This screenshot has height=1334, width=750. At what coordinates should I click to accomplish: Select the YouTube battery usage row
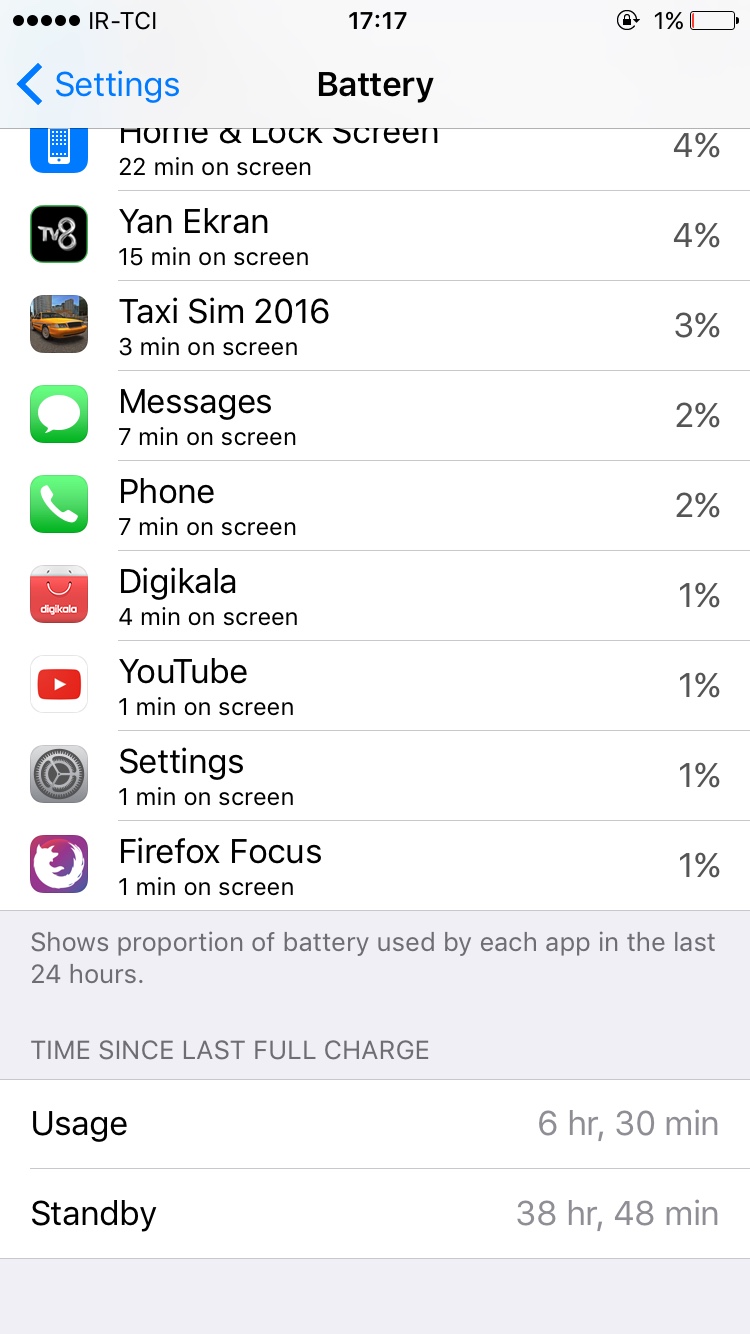tap(375, 686)
